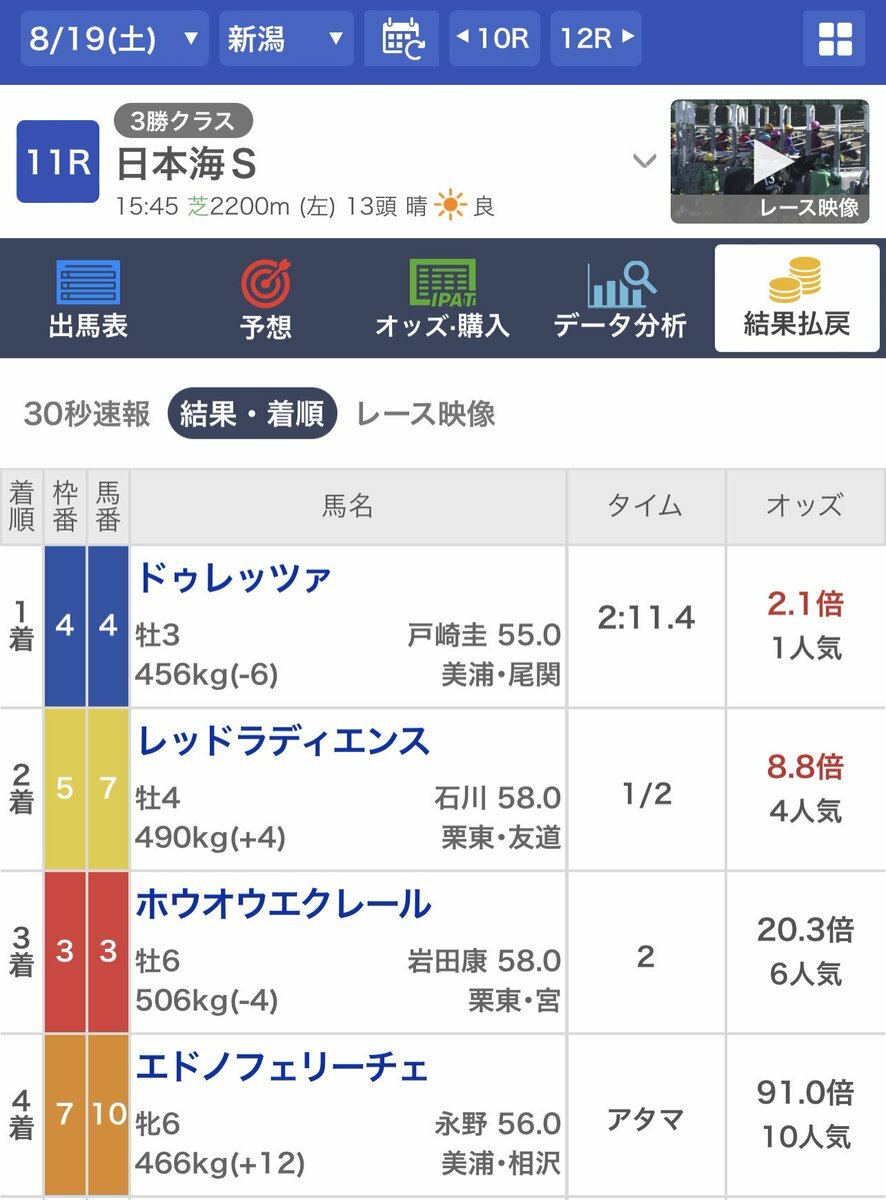Open horse レッドラディエンス details
The image size is (886, 1200).
[283, 741]
